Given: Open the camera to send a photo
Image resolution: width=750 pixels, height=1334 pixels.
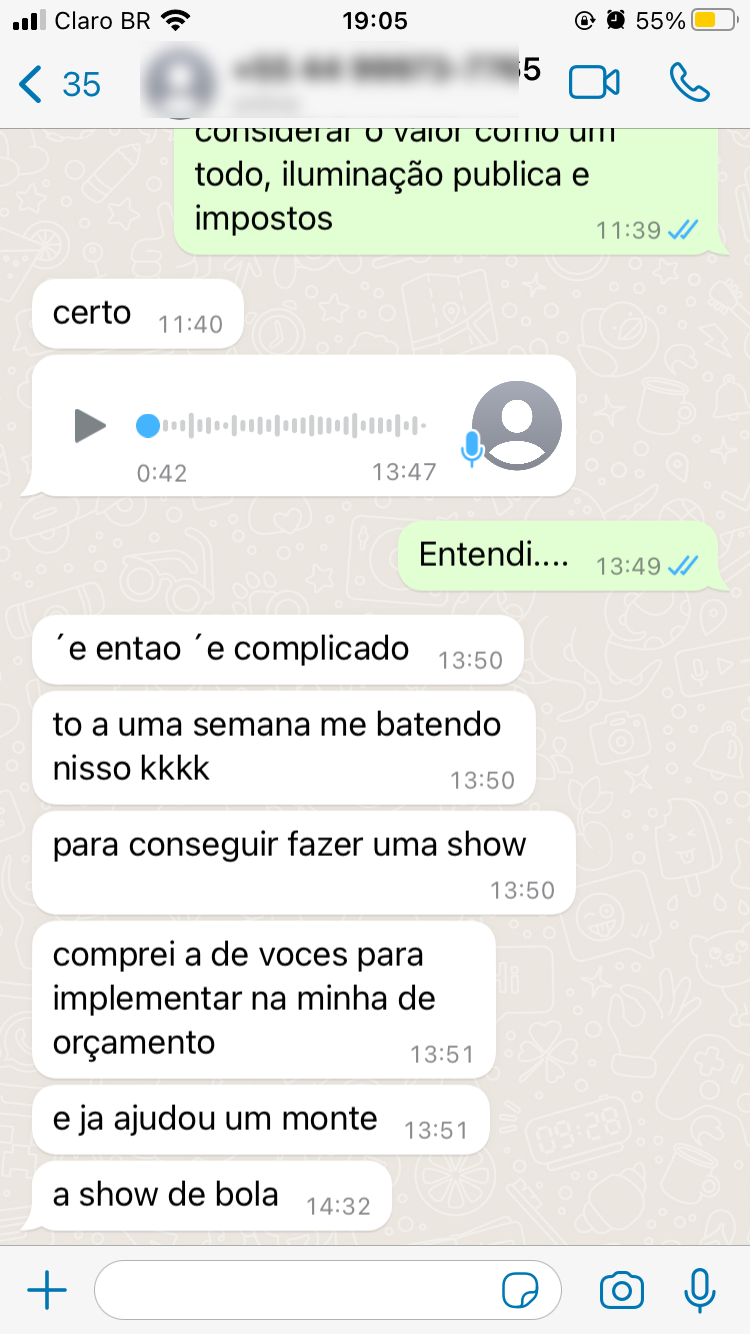Looking at the screenshot, I should (622, 1291).
